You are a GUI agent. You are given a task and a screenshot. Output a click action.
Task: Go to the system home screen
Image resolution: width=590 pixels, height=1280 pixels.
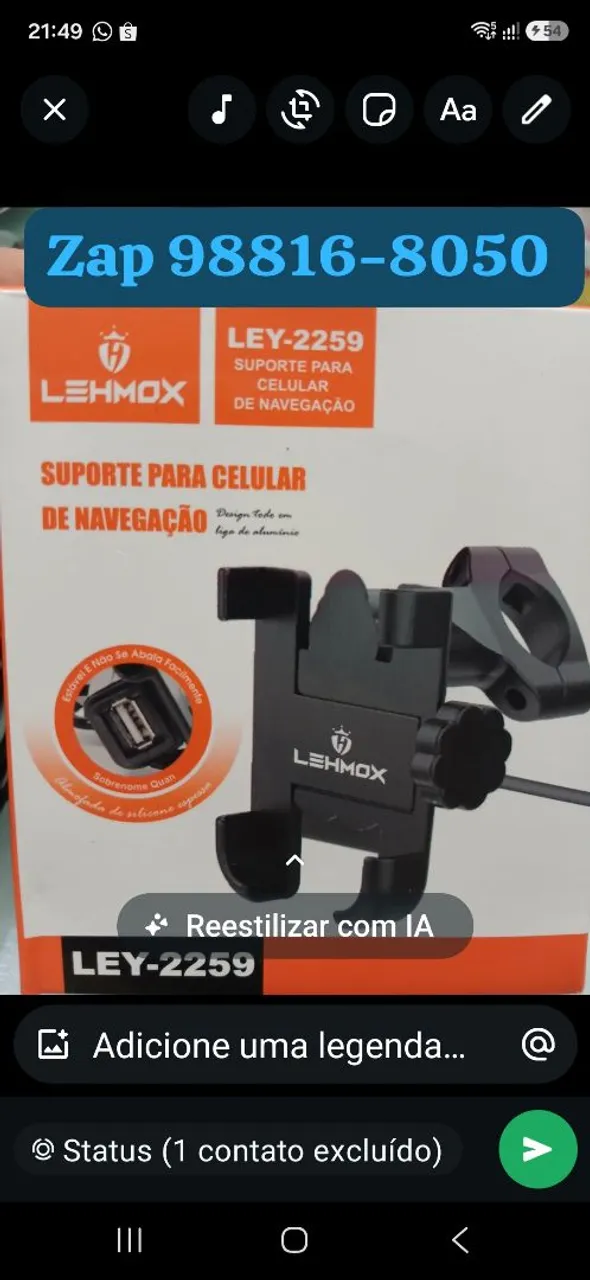pos(294,1241)
